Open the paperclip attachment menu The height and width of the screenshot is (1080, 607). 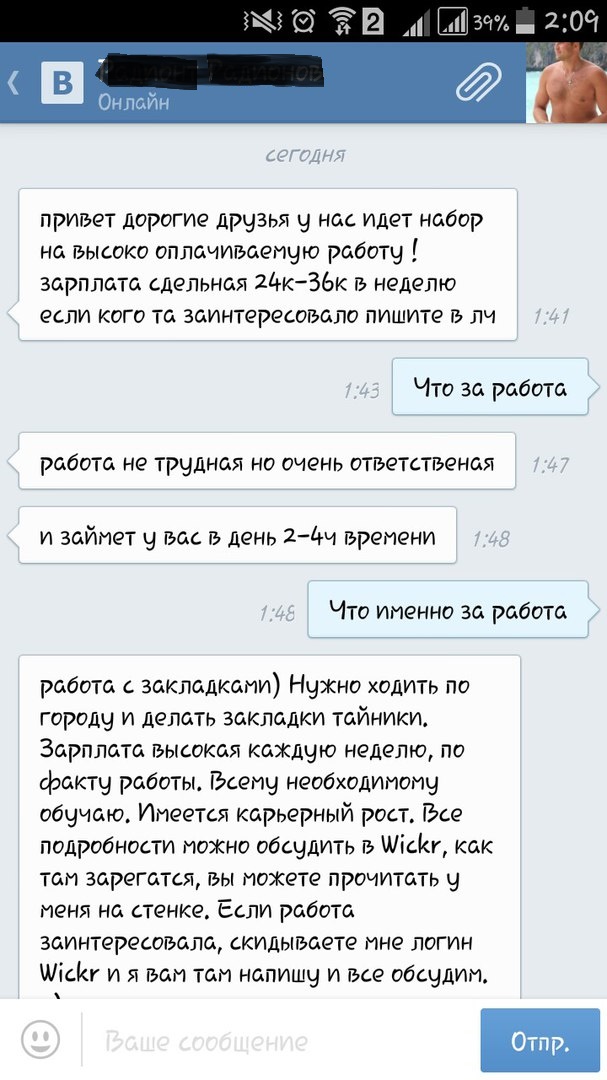tap(477, 84)
